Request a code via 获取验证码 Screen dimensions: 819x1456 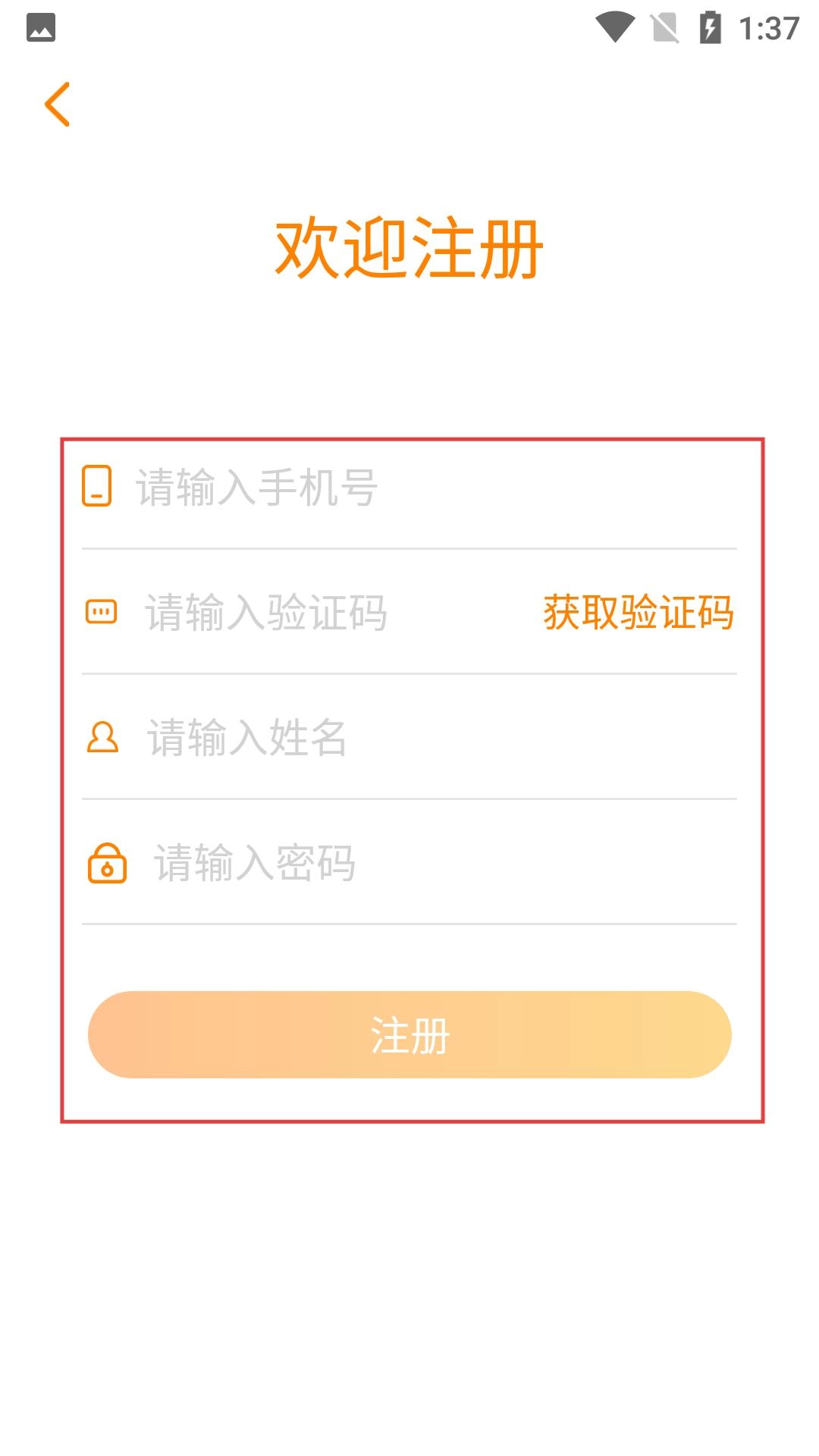point(638,612)
